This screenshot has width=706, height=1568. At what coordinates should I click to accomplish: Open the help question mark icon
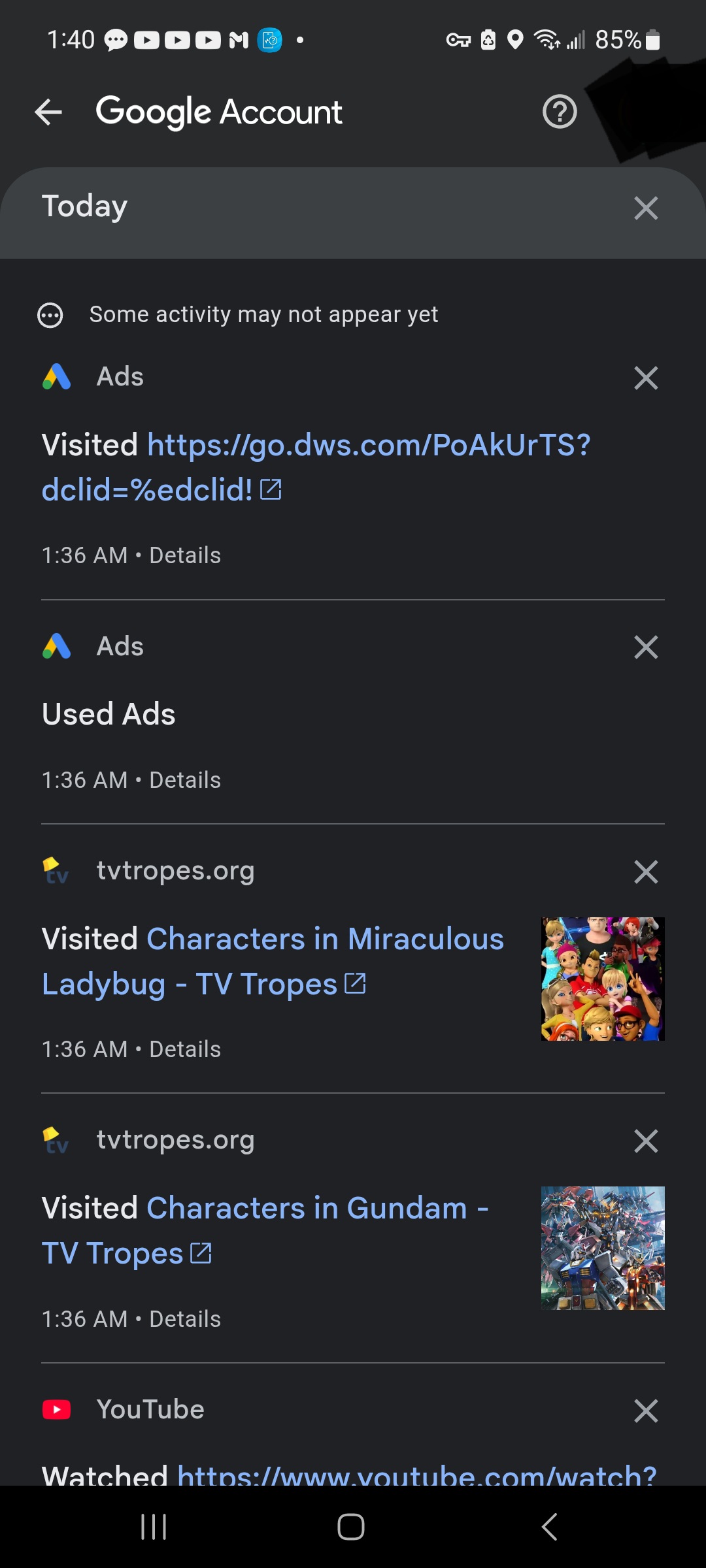560,112
